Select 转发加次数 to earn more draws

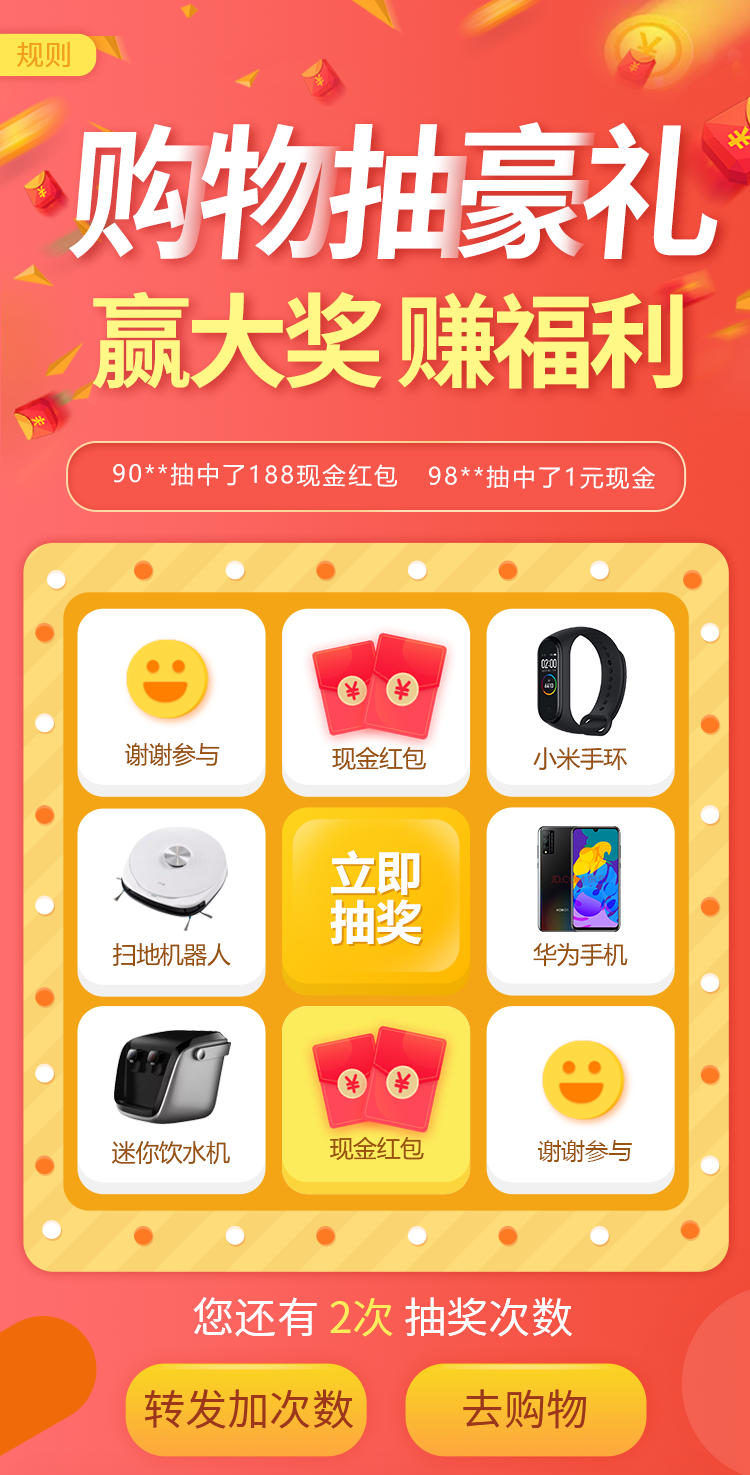247,1410
